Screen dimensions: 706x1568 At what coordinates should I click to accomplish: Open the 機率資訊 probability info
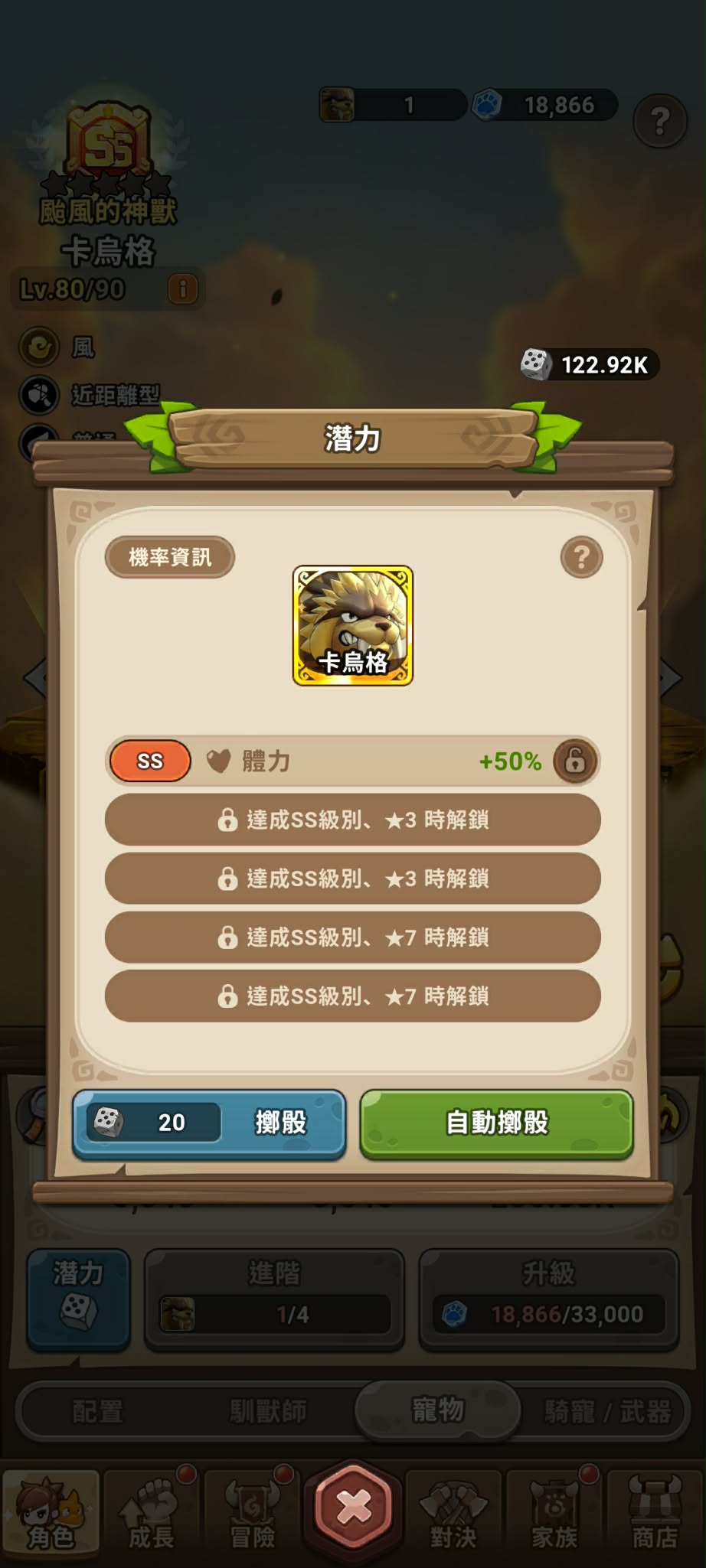pos(169,557)
